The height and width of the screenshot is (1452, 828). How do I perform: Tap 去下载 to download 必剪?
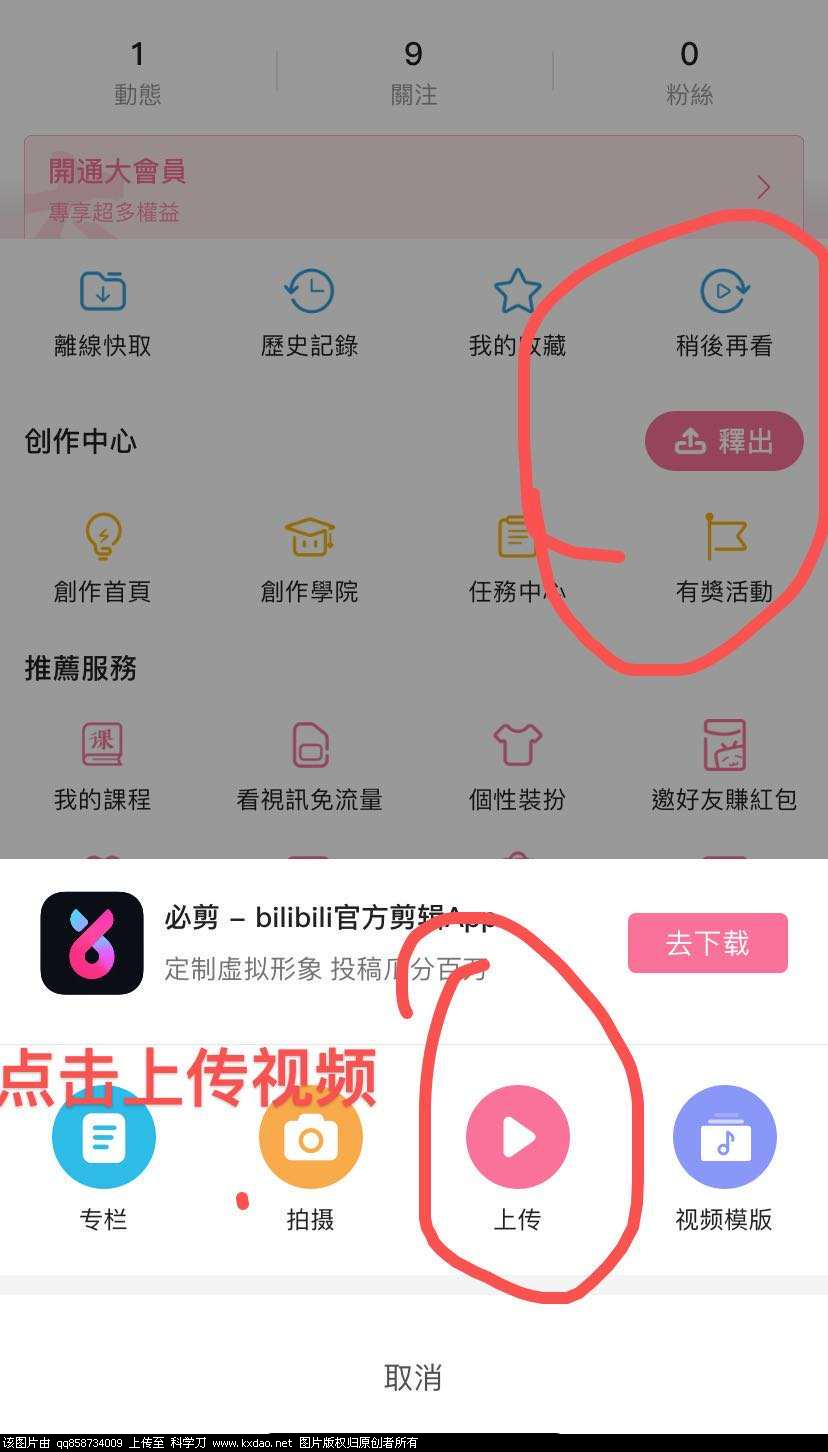pyautogui.click(x=707, y=943)
